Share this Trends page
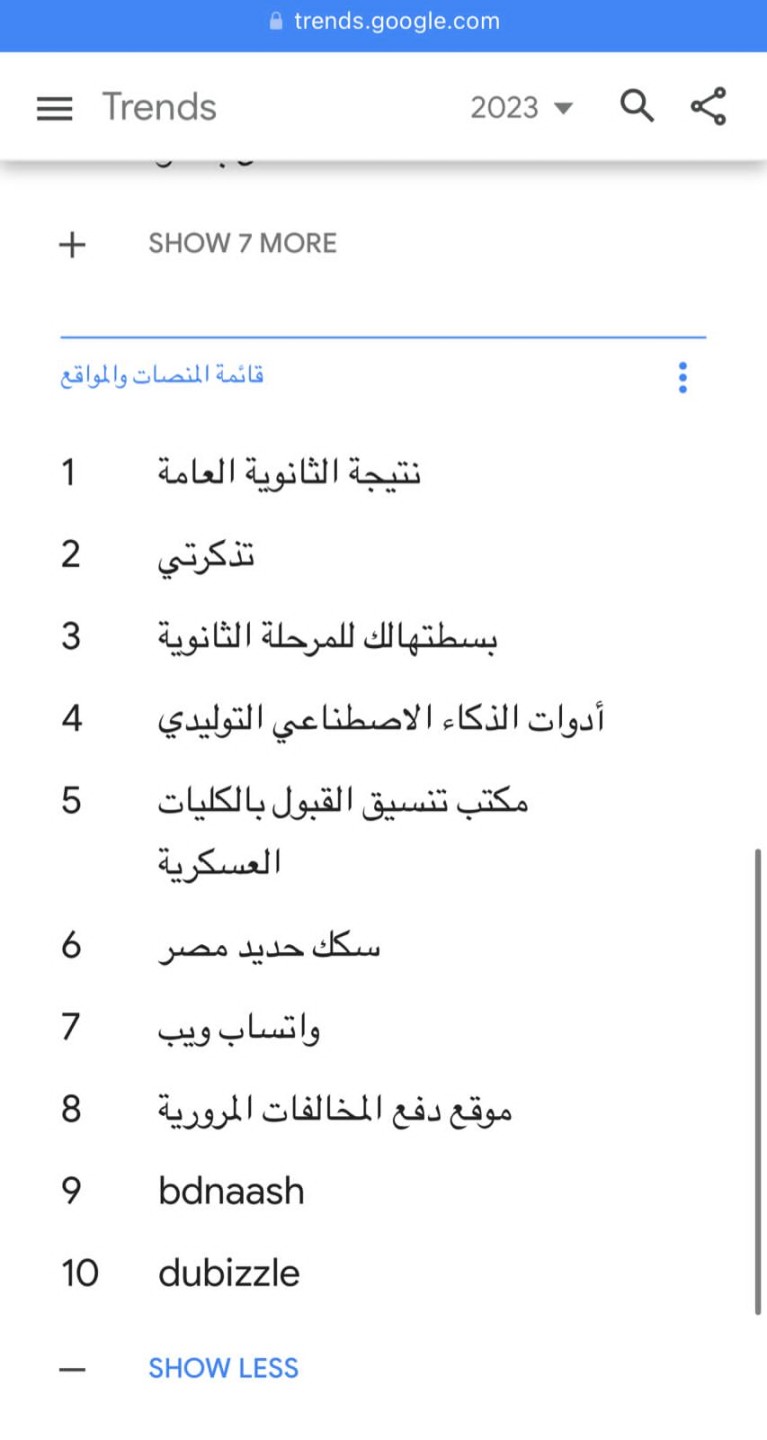The width and height of the screenshot is (767, 1440). (x=708, y=106)
